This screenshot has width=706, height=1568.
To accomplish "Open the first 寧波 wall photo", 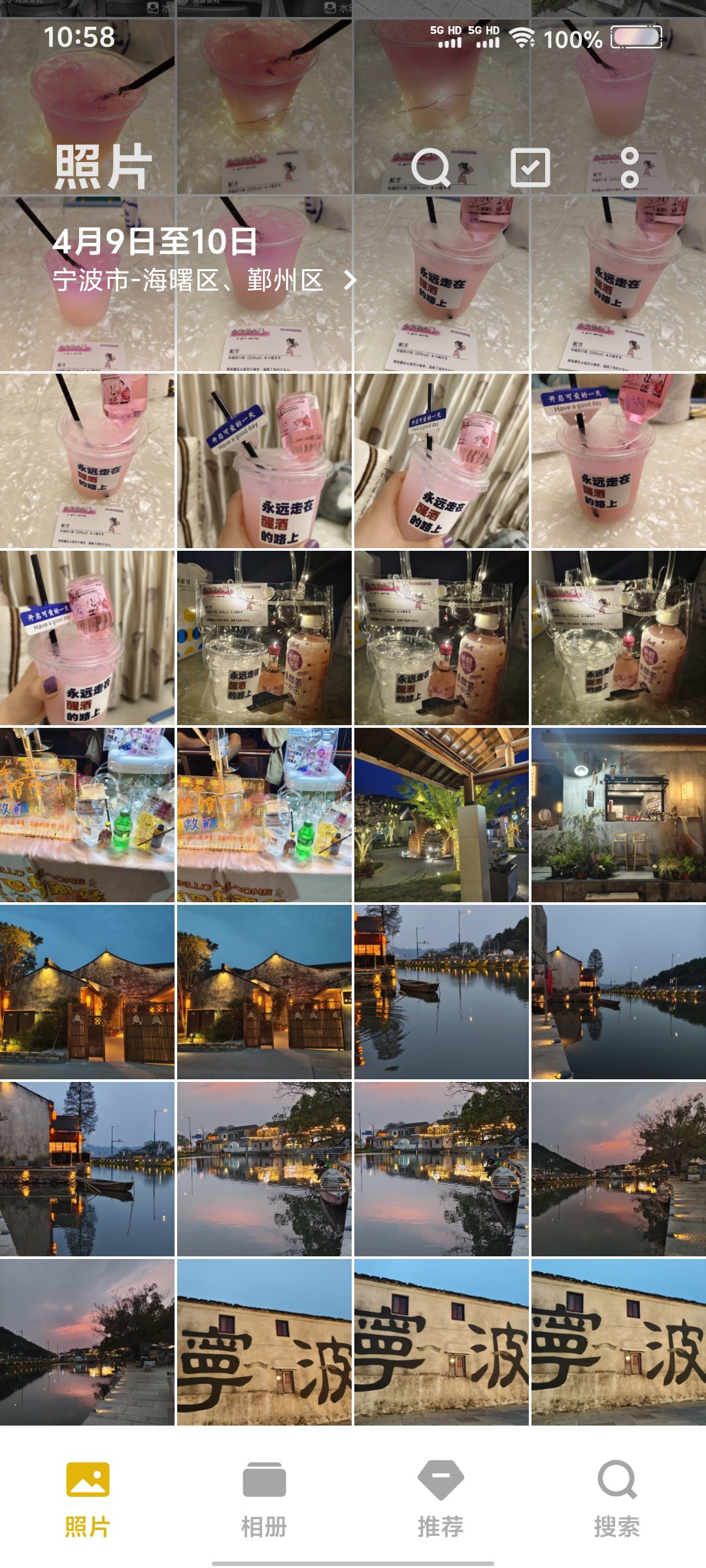I will click(x=264, y=1342).
